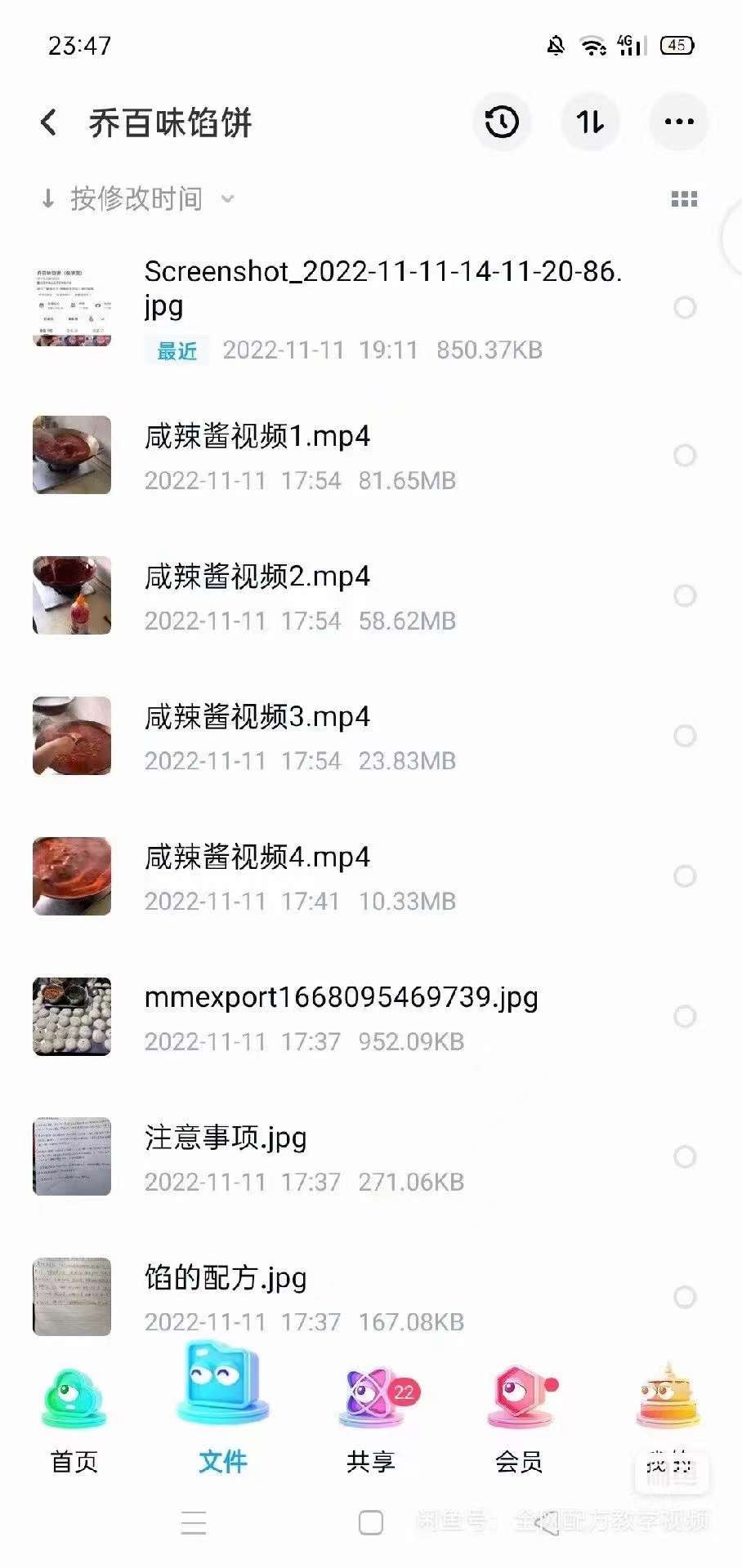Screen dimensions: 742x1568
Task: Tap the 最近 recent badge
Action: pyautogui.click(x=177, y=350)
